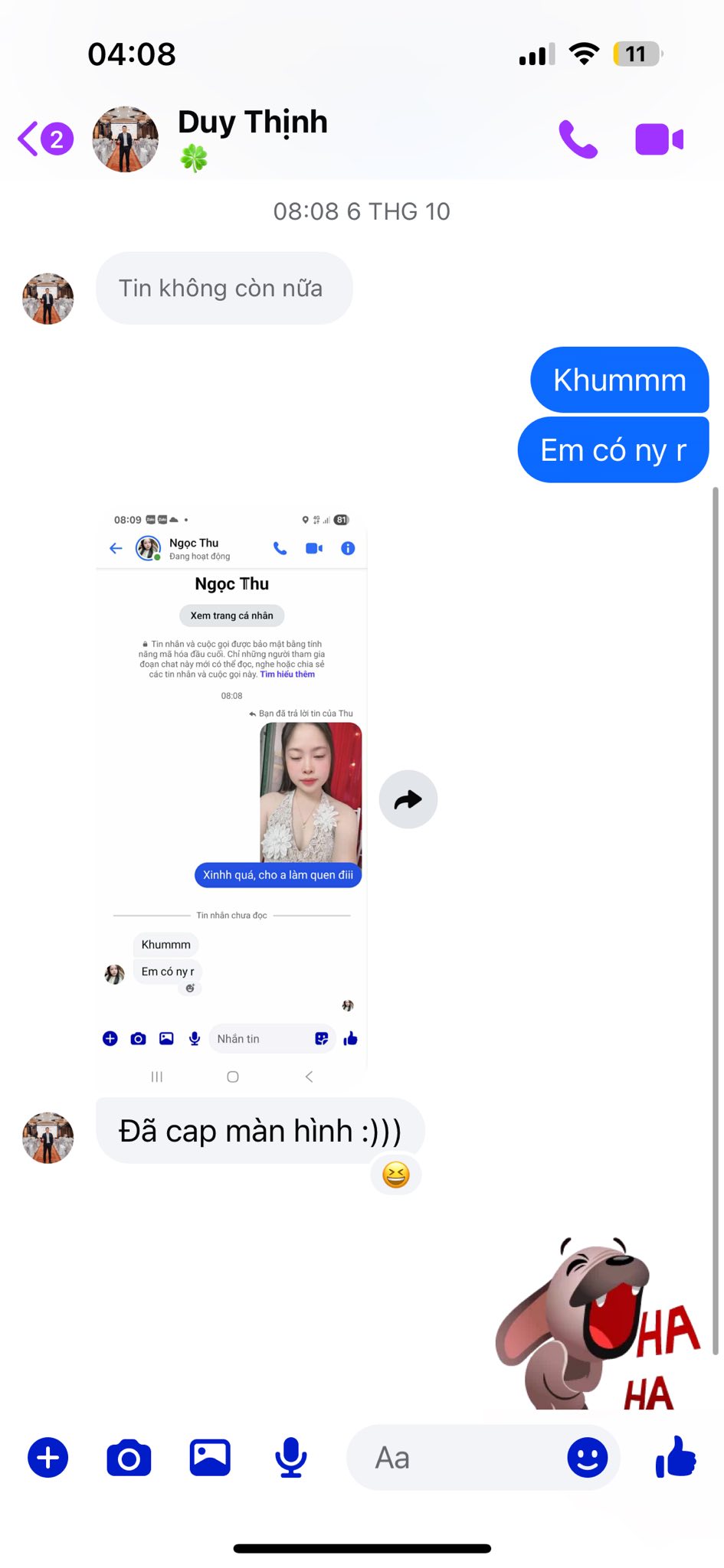The width and height of the screenshot is (724, 1568).
Task: Focus the message input field
Action: pos(460,1457)
